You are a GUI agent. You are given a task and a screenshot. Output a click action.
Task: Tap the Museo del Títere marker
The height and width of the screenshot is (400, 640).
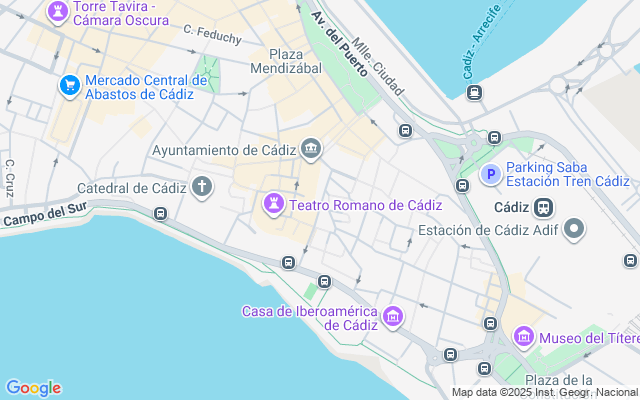point(524,338)
